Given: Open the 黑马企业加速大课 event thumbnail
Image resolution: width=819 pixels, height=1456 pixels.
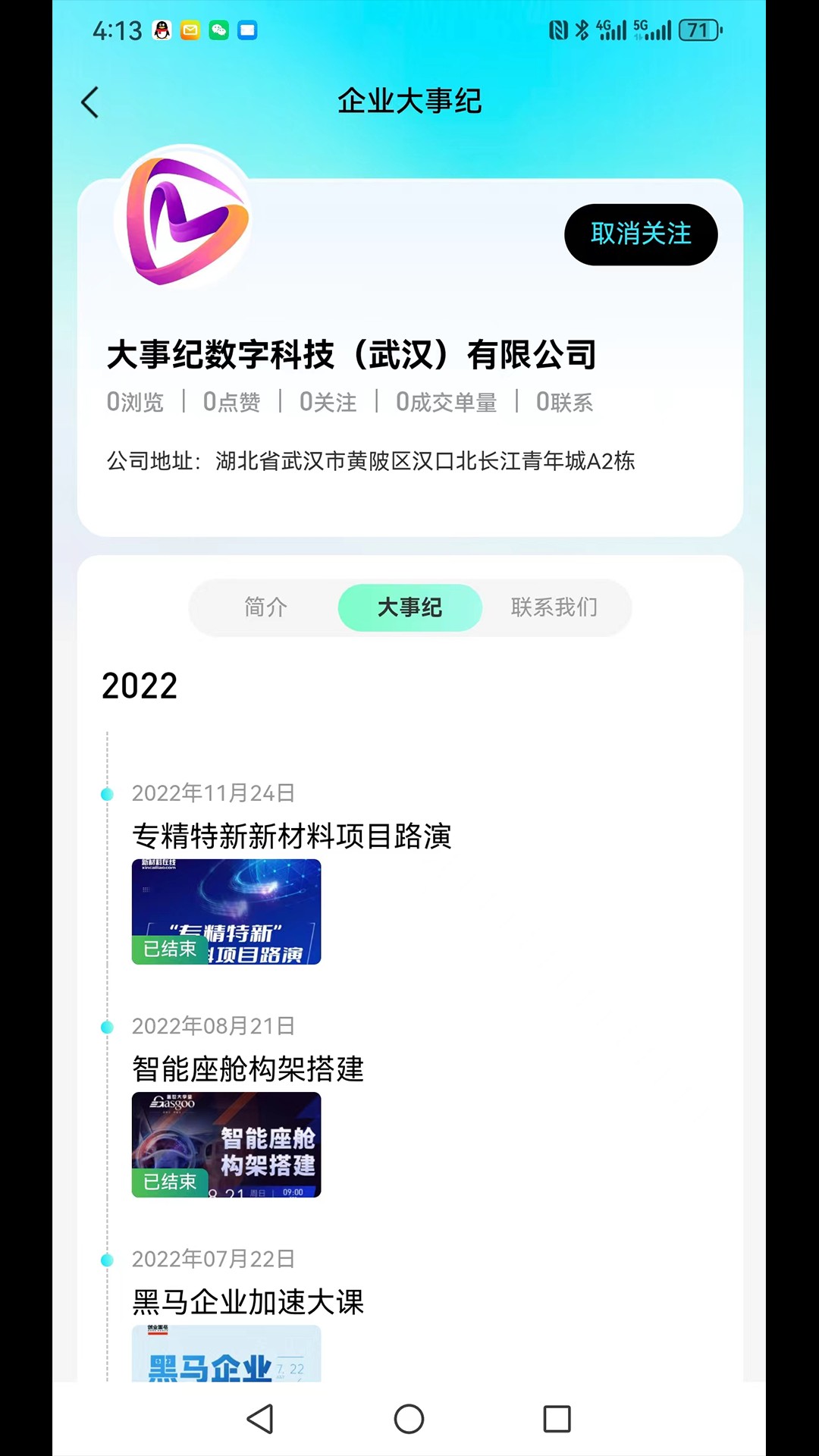Looking at the screenshot, I should click(x=226, y=1353).
